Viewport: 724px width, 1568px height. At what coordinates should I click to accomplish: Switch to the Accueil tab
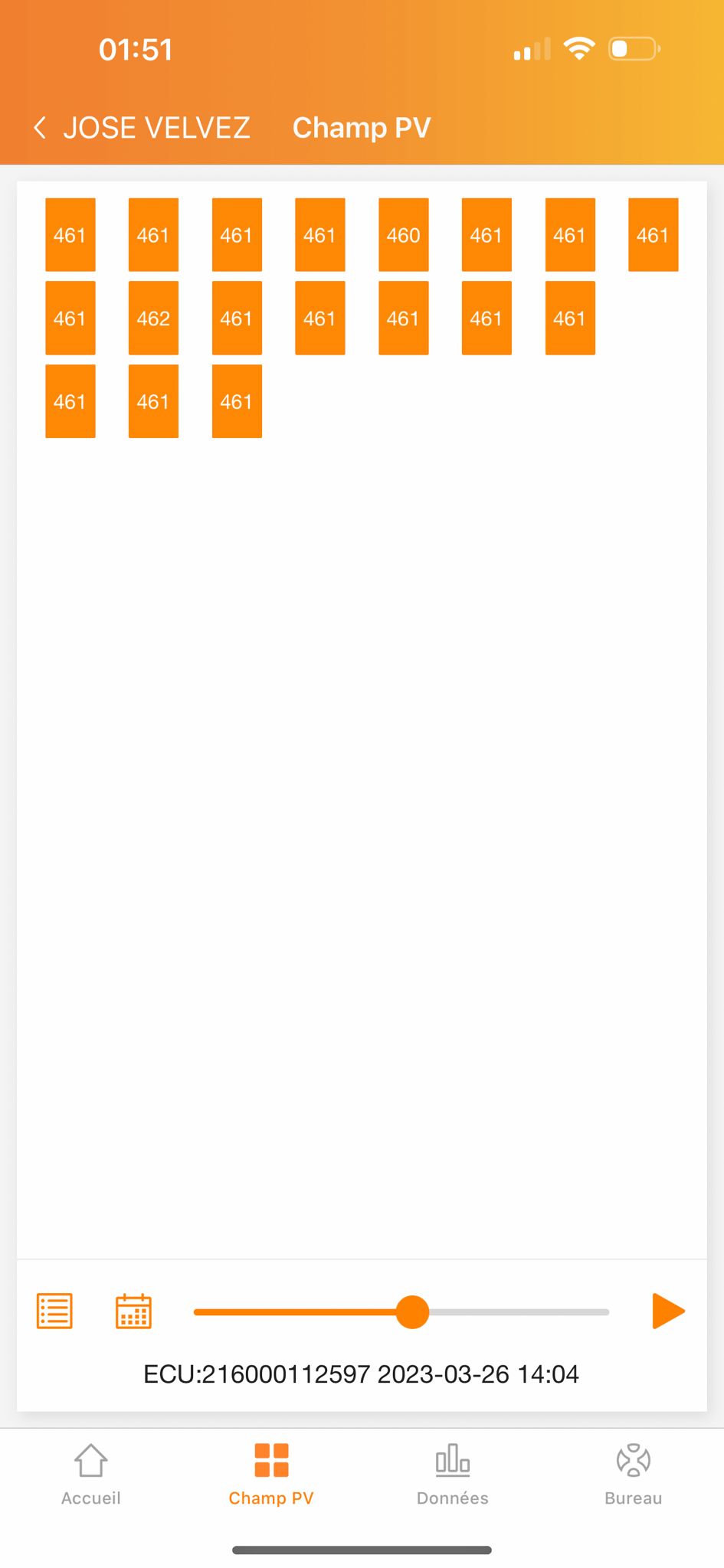91,1475
